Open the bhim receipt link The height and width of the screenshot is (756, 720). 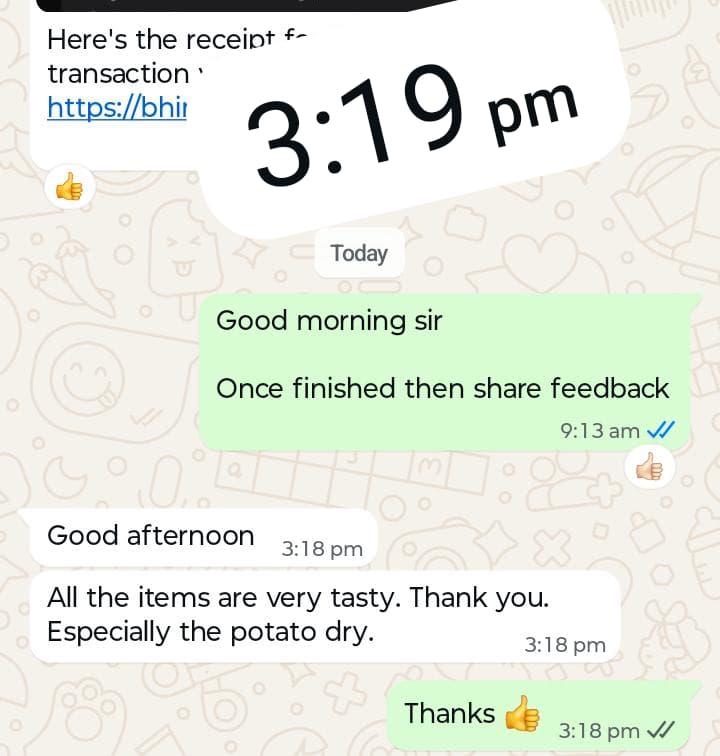[x=116, y=107]
